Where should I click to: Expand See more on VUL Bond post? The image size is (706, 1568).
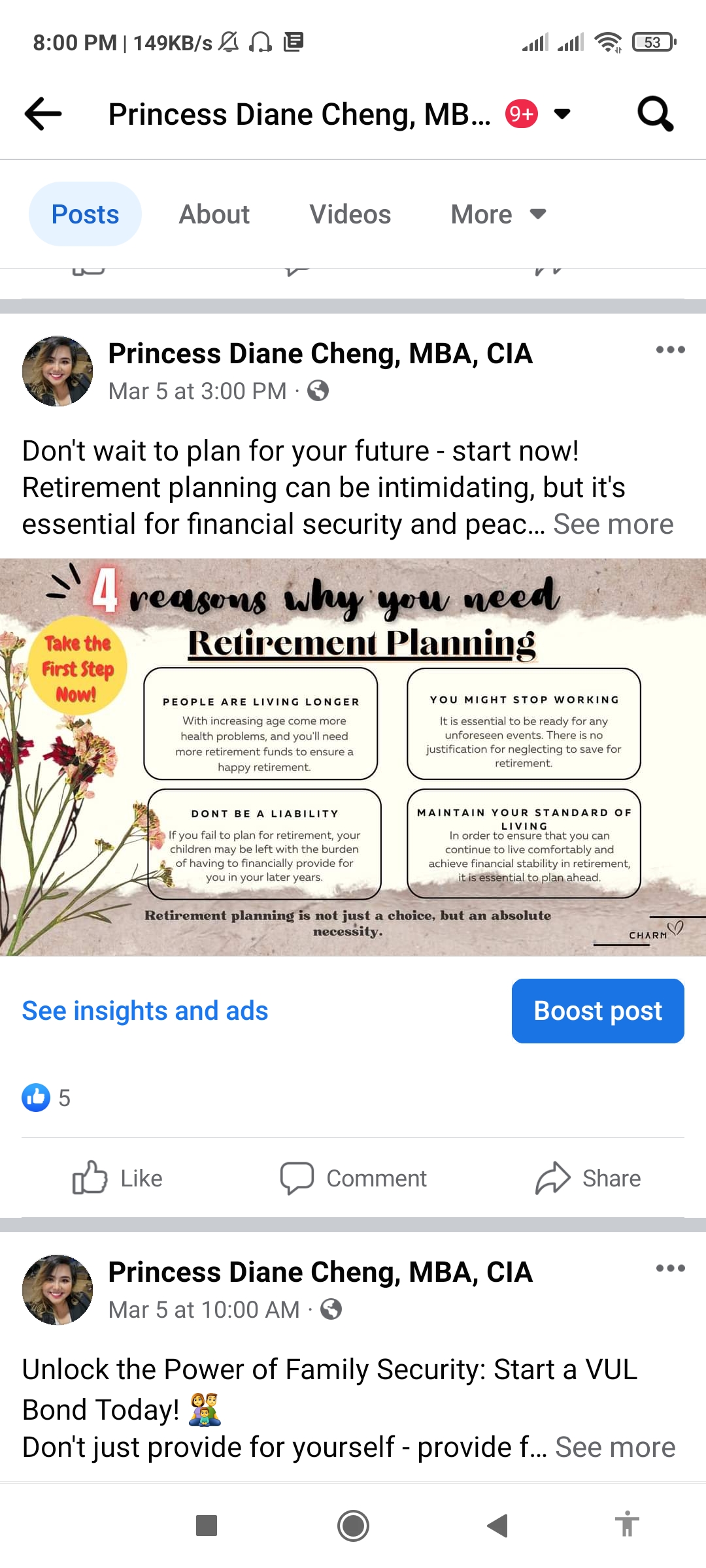pos(614,1447)
